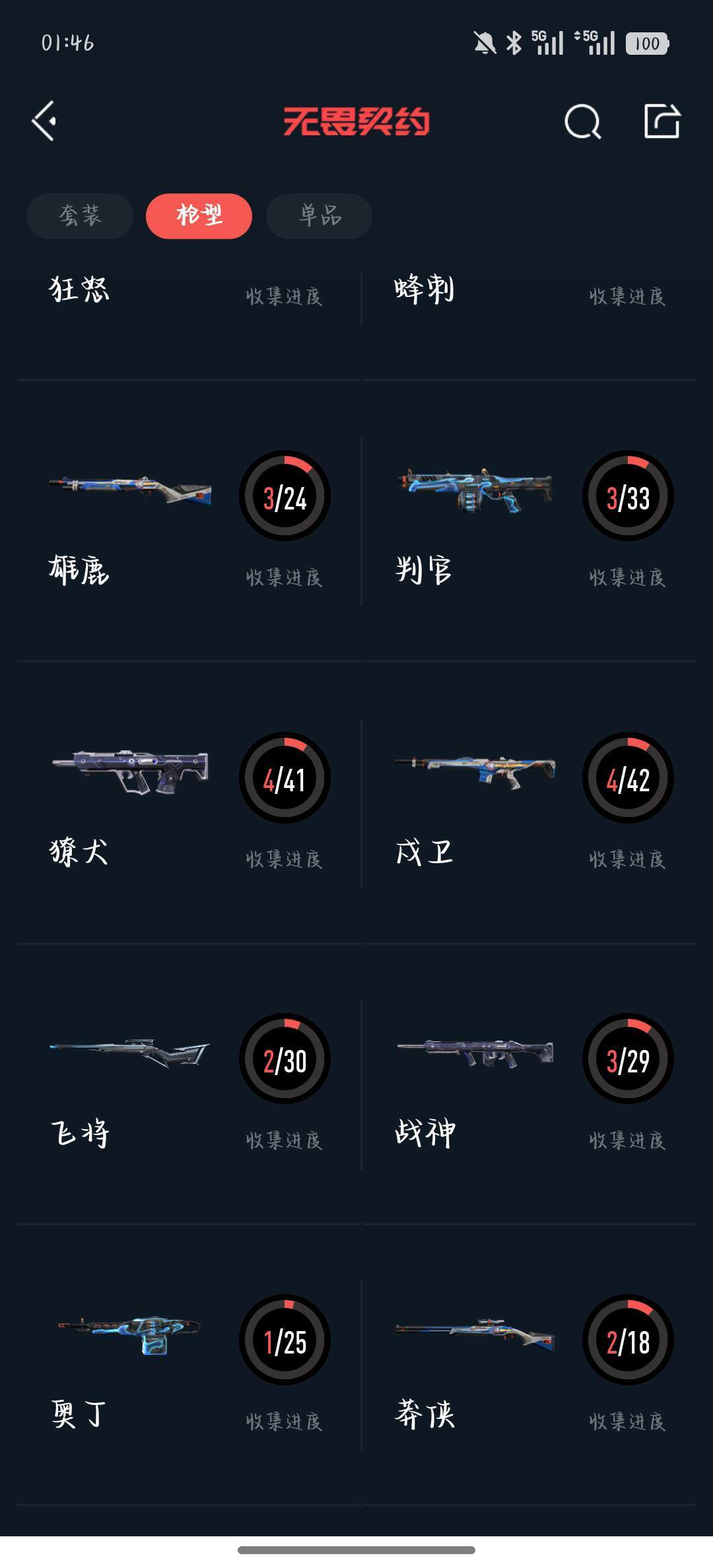Viewport: 713px width, 1568px height.
Task: Tap the back arrow icon
Action: (44, 120)
